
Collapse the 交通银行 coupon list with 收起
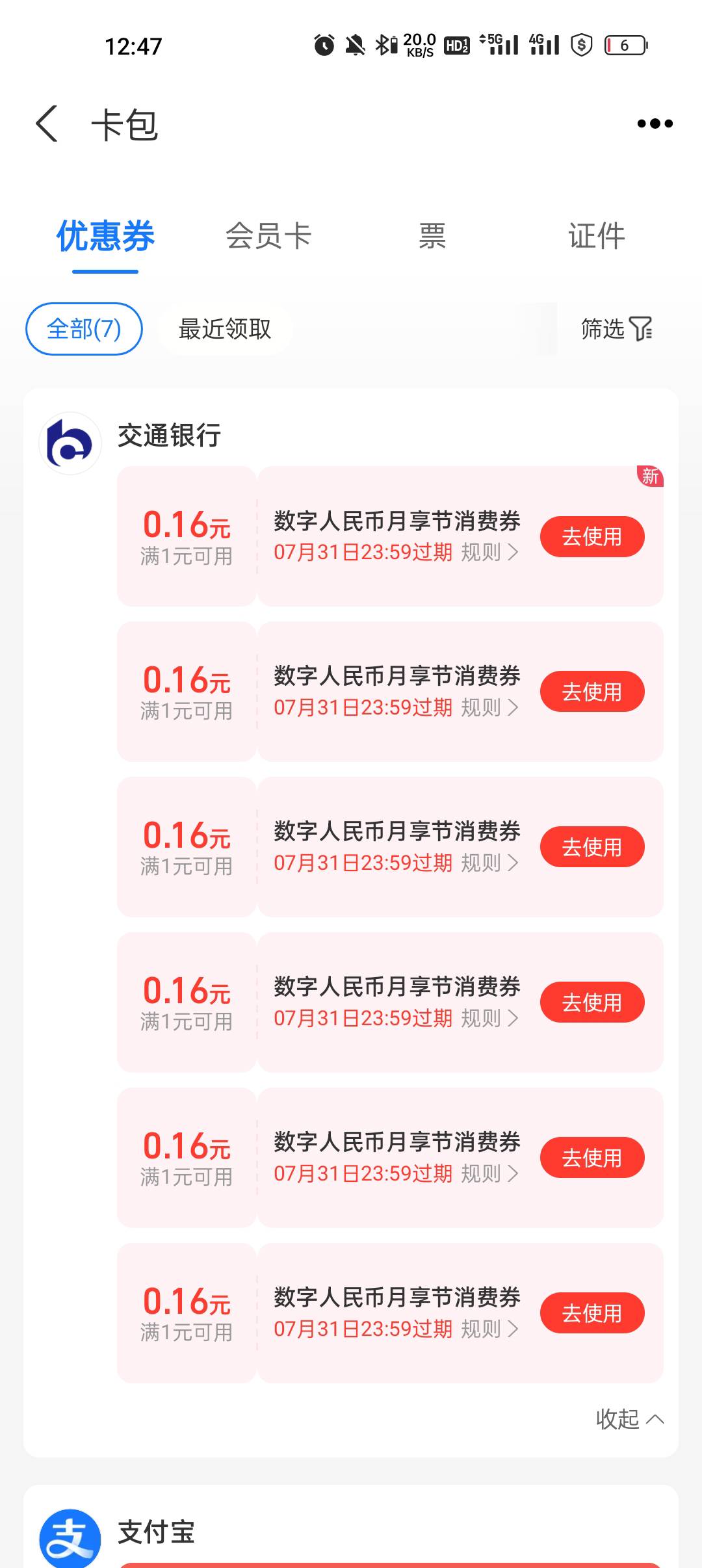click(629, 1418)
